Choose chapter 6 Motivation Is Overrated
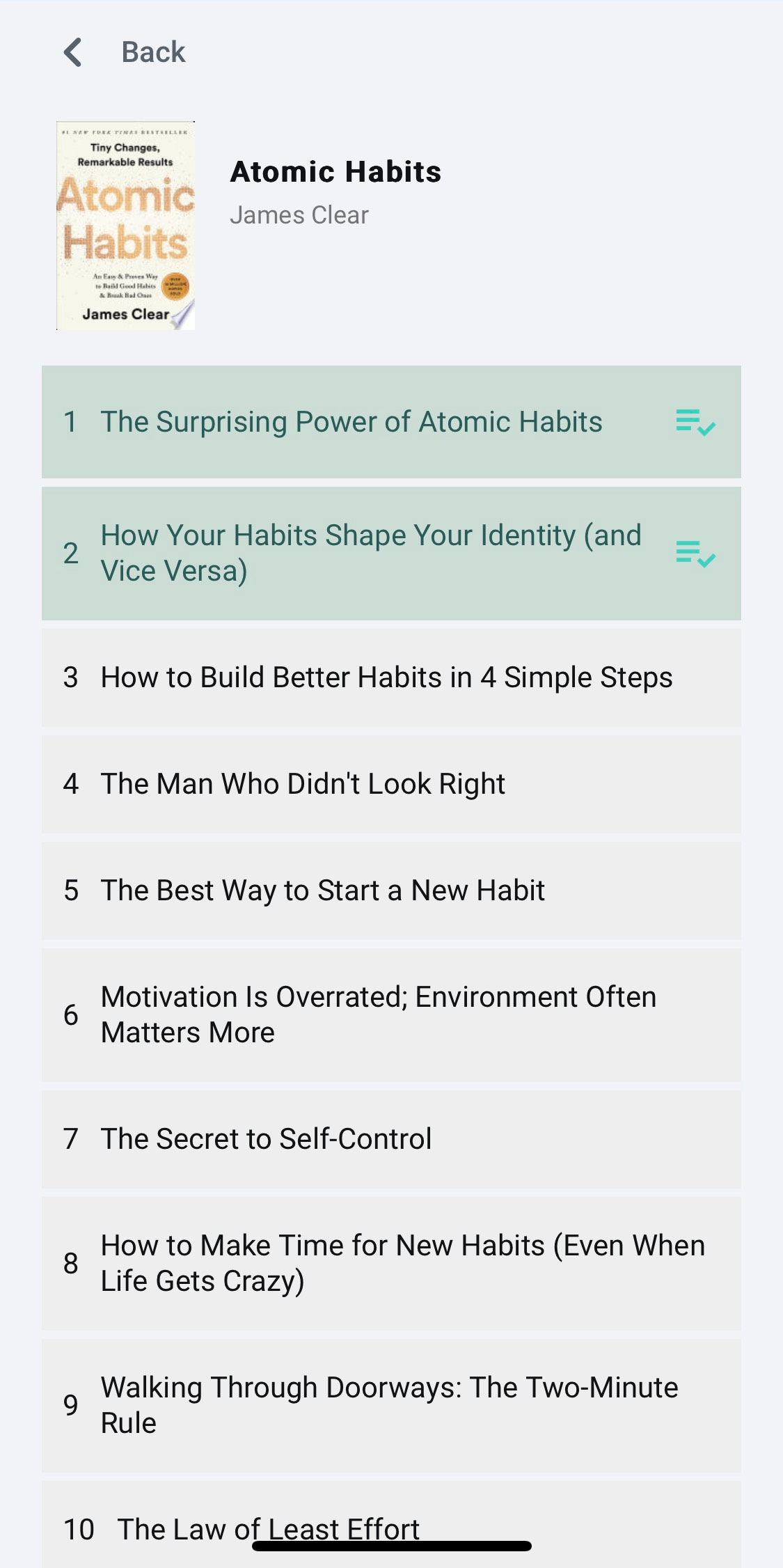Viewport: 783px width, 1568px height. [x=379, y=1014]
